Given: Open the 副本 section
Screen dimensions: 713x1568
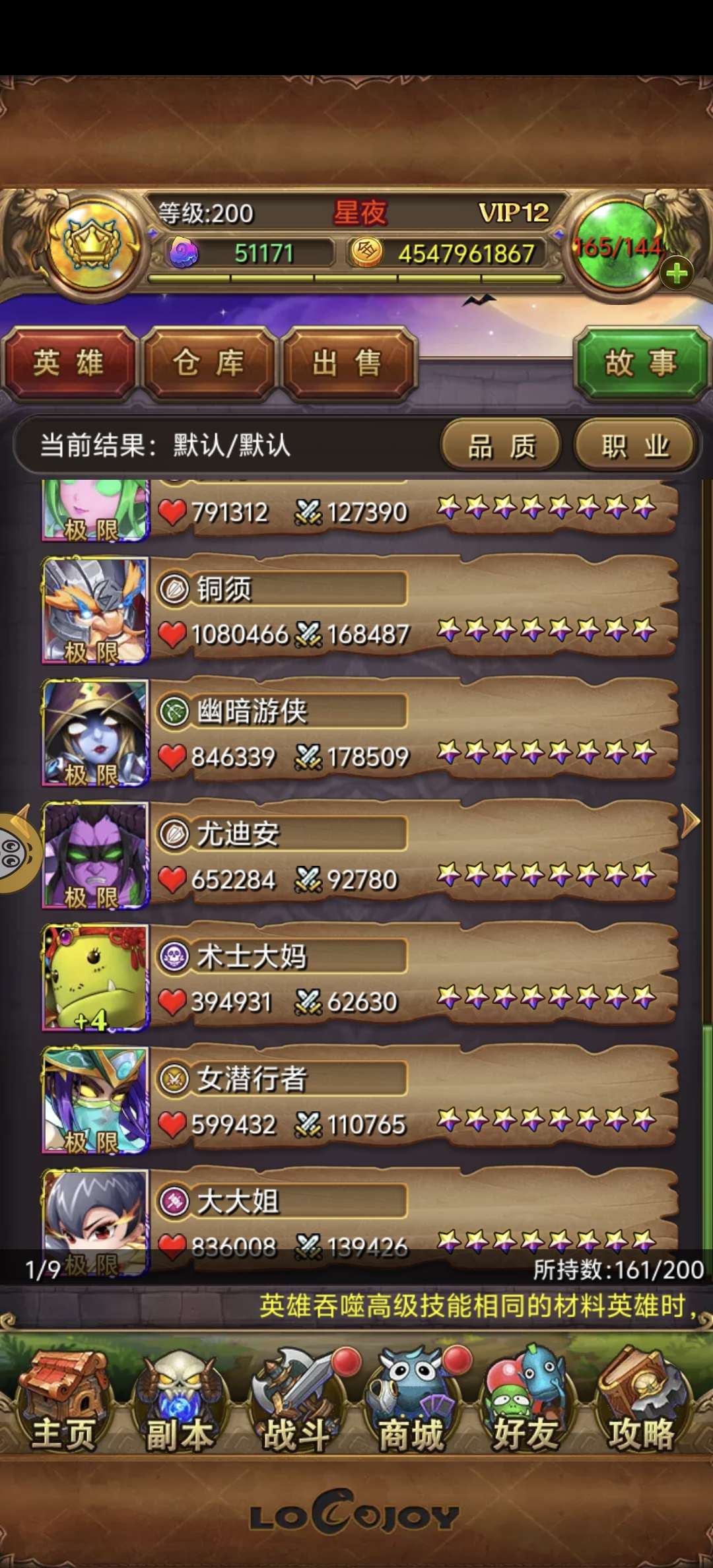Looking at the screenshot, I should 180,1400.
